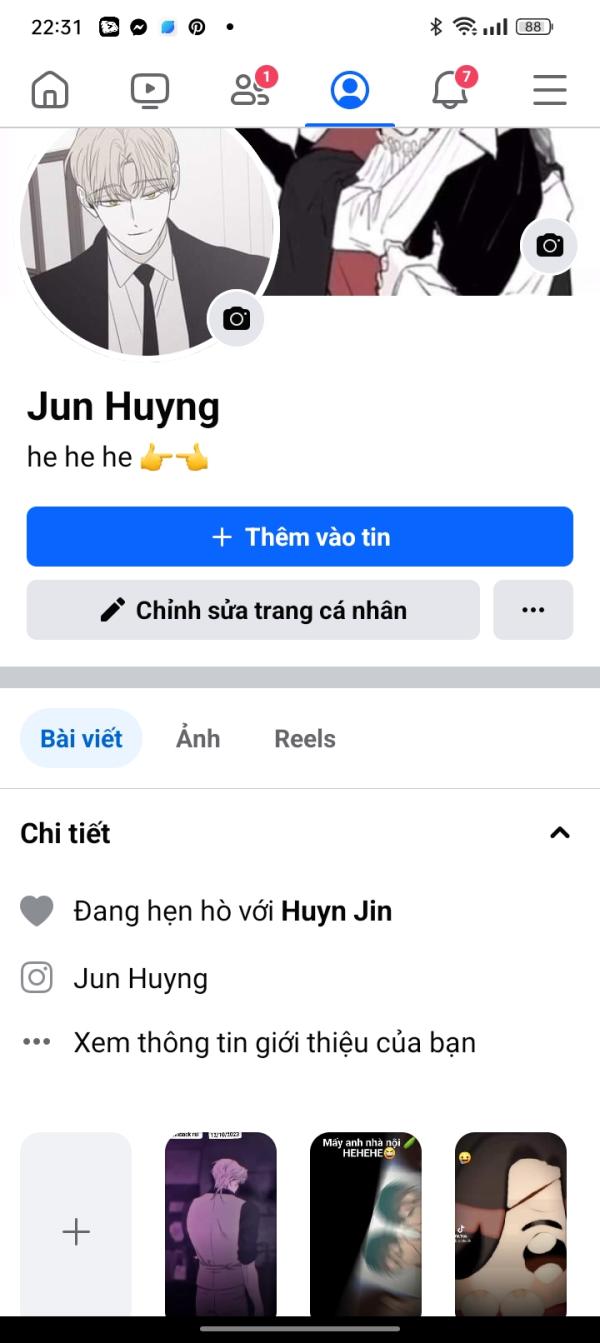Open the three-dot profile options
The image size is (600, 1343).
point(533,610)
